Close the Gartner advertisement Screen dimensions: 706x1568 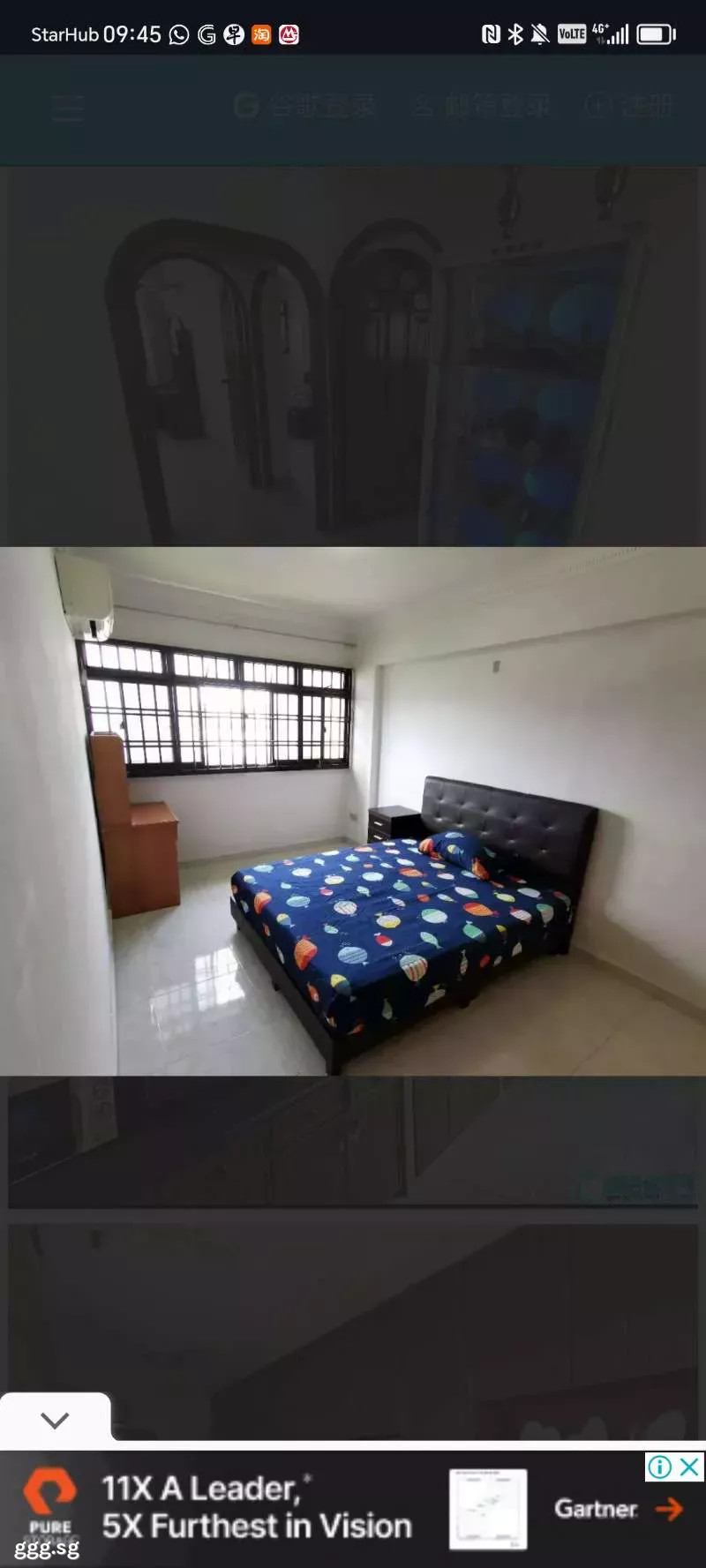tap(690, 1467)
